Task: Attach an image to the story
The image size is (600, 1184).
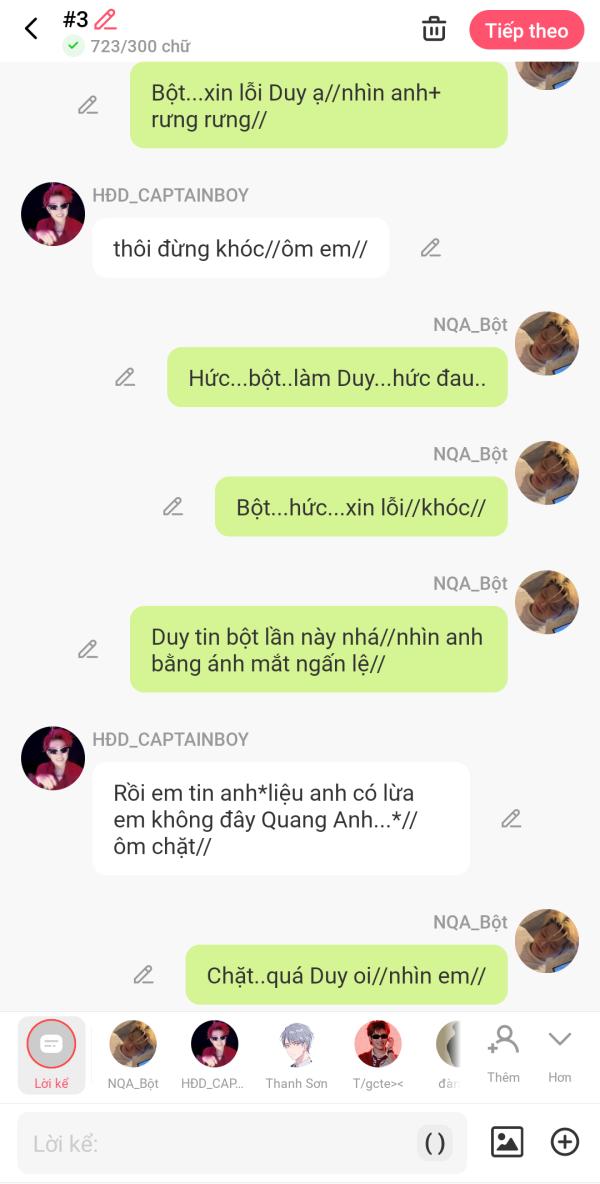Action: click(507, 1142)
